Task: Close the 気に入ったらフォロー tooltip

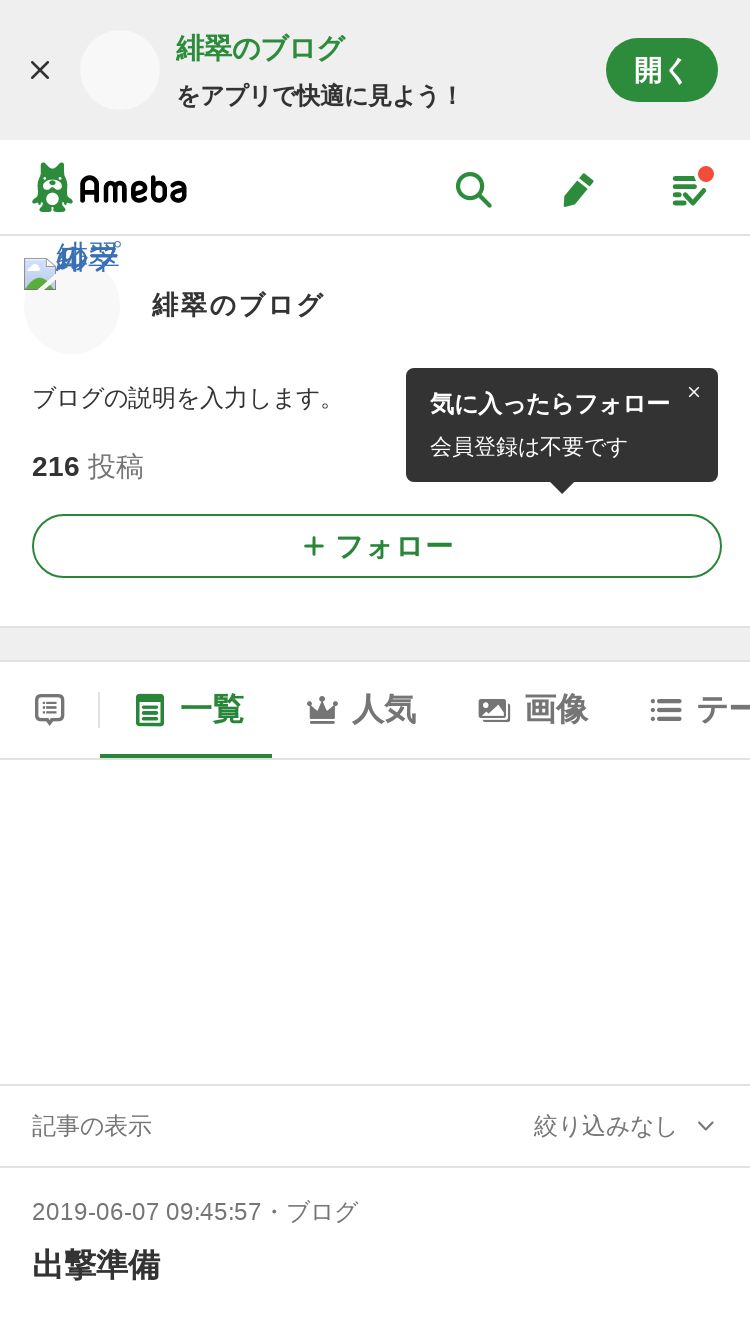Action: (694, 392)
